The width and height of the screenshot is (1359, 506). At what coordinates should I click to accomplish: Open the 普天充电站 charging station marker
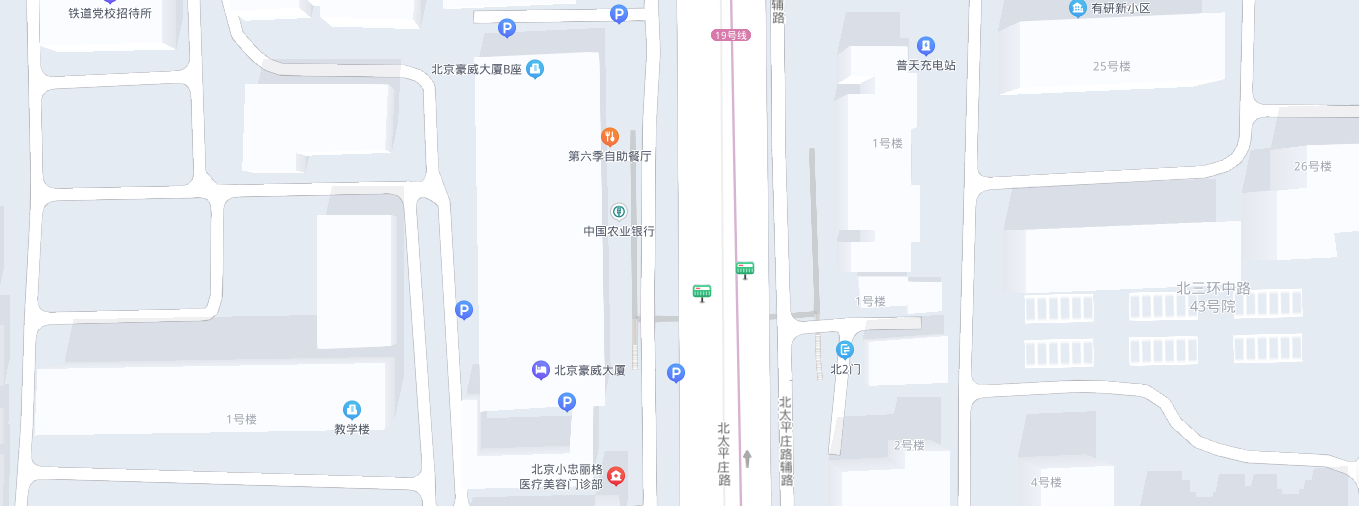coord(926,46)
